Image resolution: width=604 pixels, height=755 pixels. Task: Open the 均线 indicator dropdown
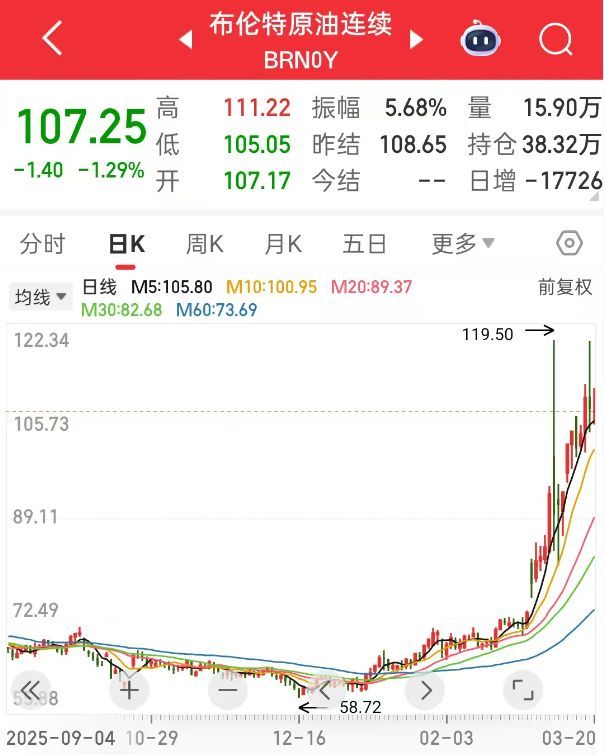[x=41, y=297]
